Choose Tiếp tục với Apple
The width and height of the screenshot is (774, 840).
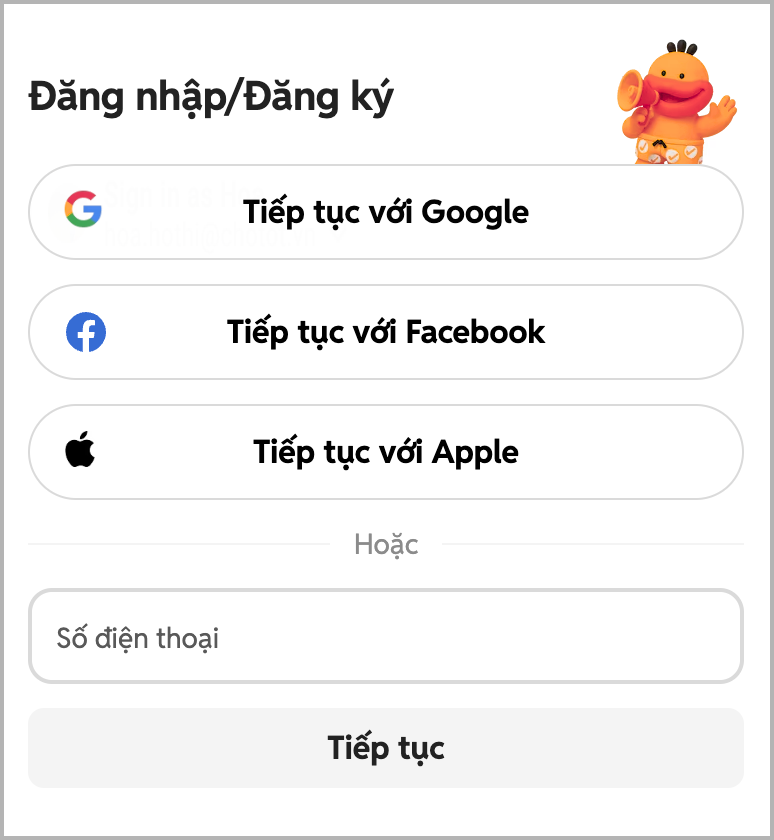click(386, 452)
